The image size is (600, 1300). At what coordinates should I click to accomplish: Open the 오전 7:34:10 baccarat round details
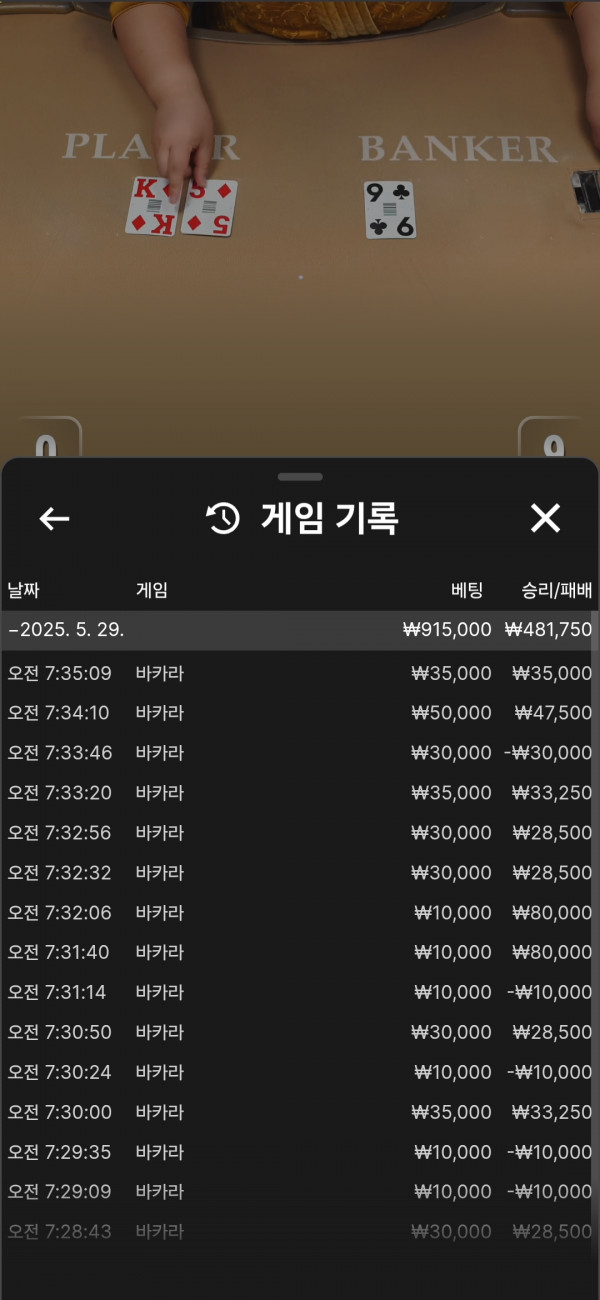(x=299, y=713)
